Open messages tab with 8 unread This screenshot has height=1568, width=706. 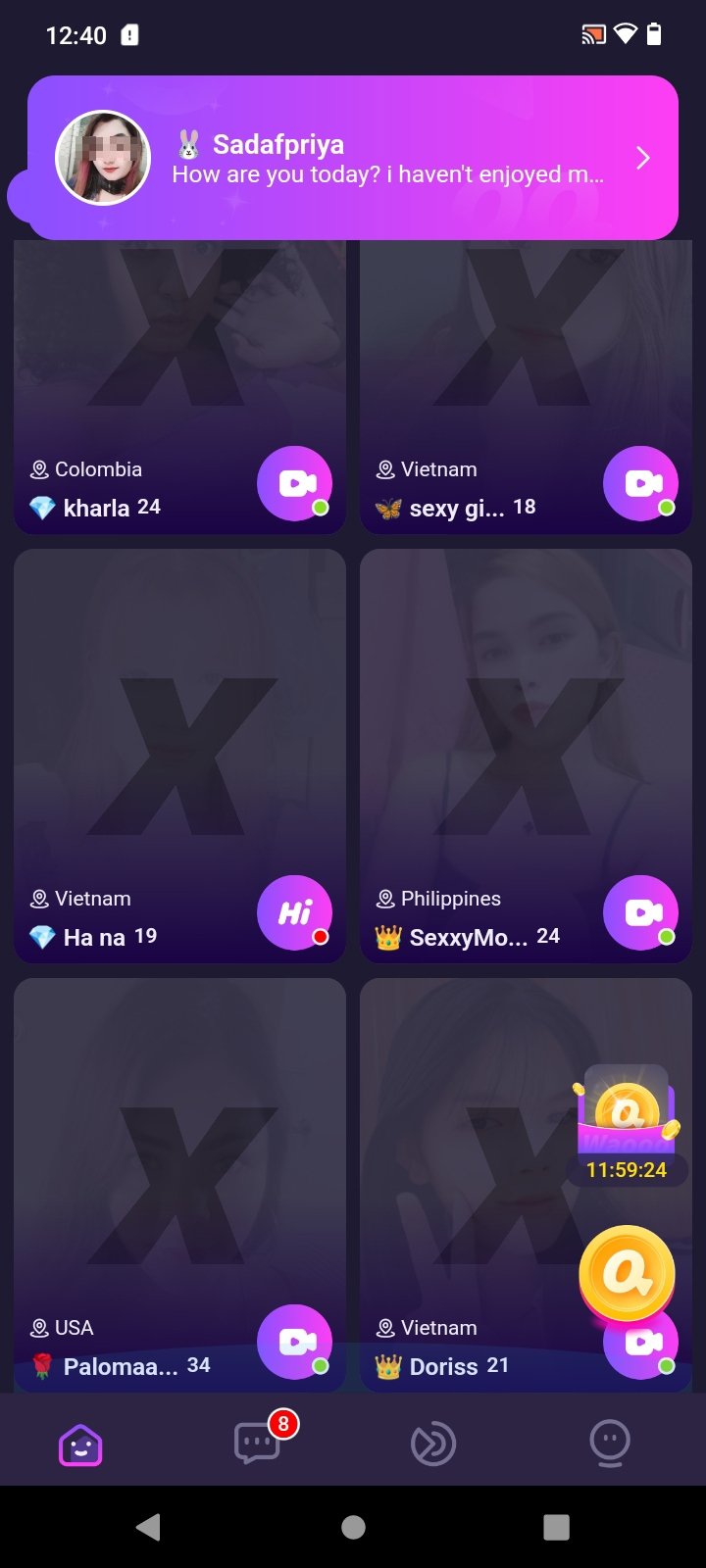point(258,1444)
